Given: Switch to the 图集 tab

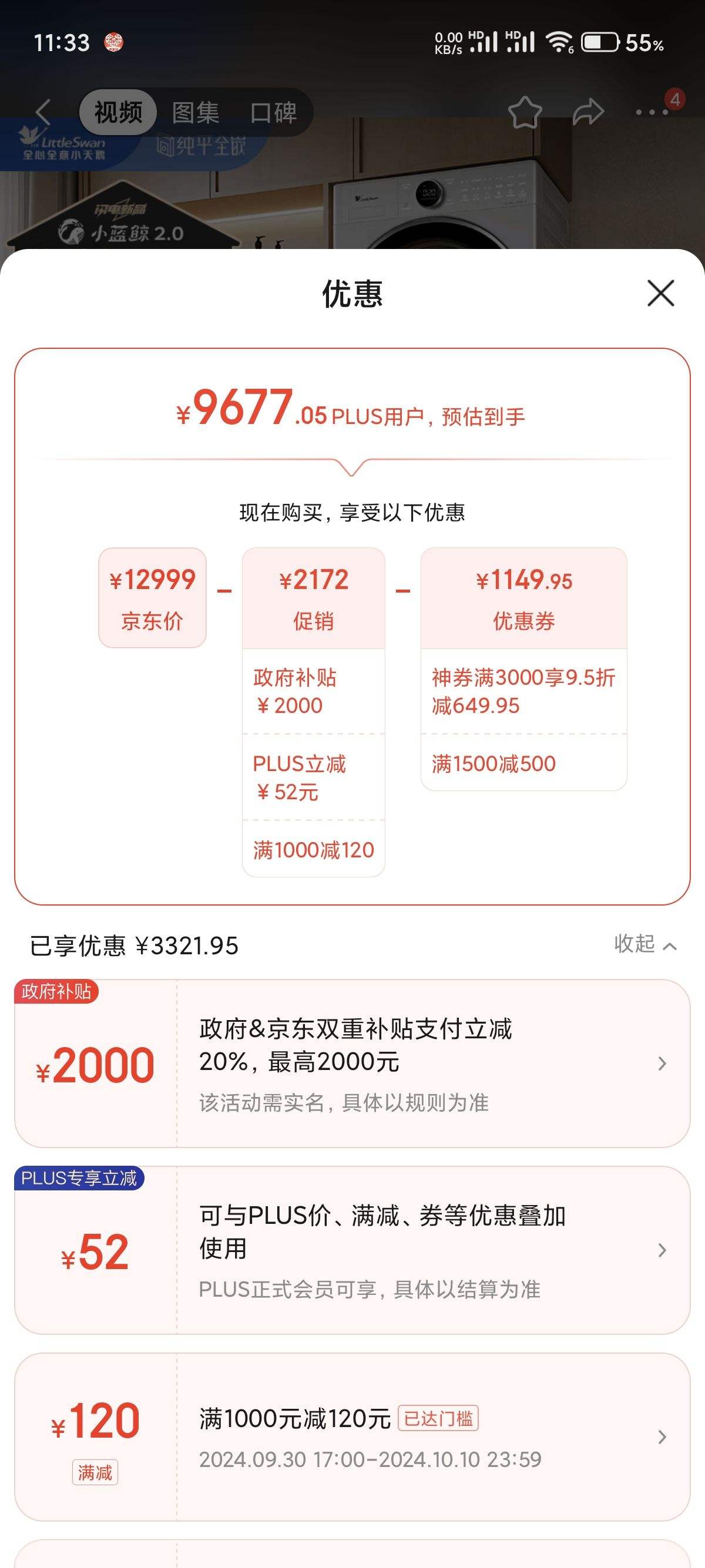Looking at the screenshot, I should (196, 112).
